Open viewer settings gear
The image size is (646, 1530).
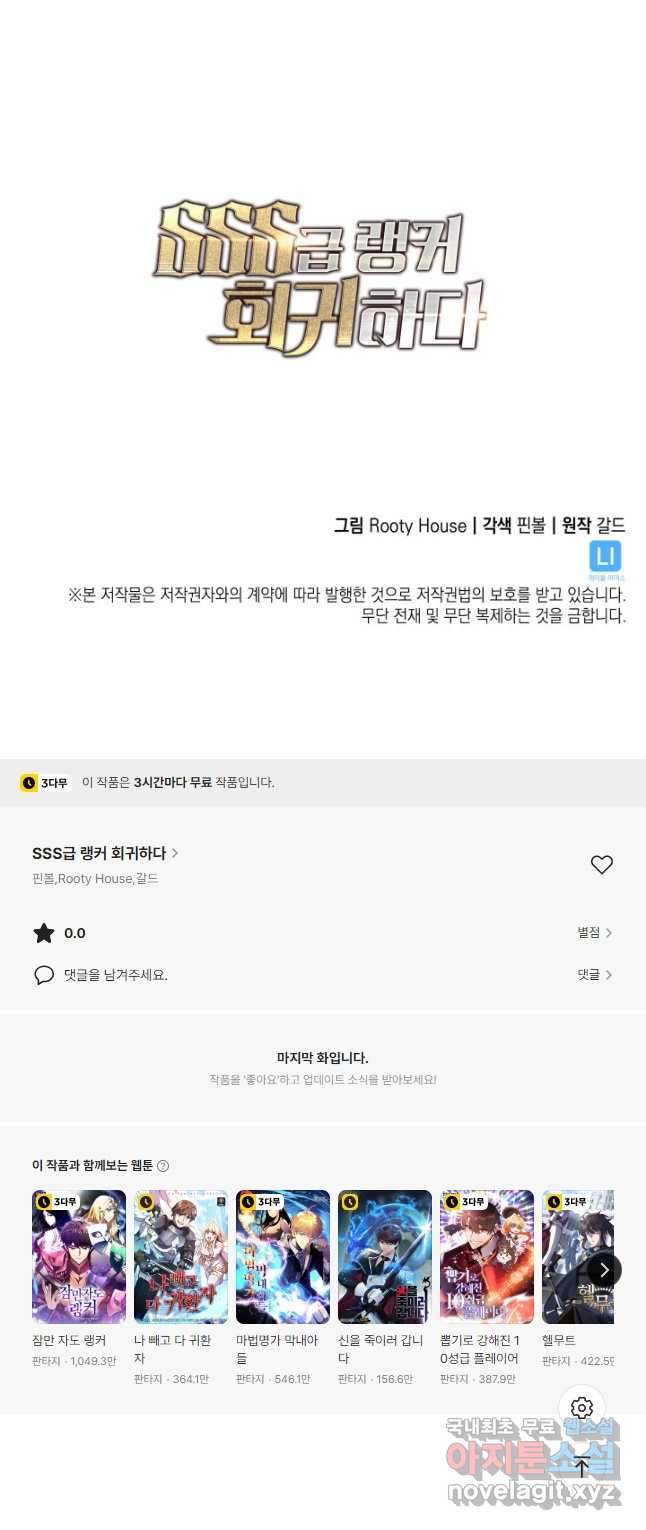pyautogui.click(x=582, y=1409)
